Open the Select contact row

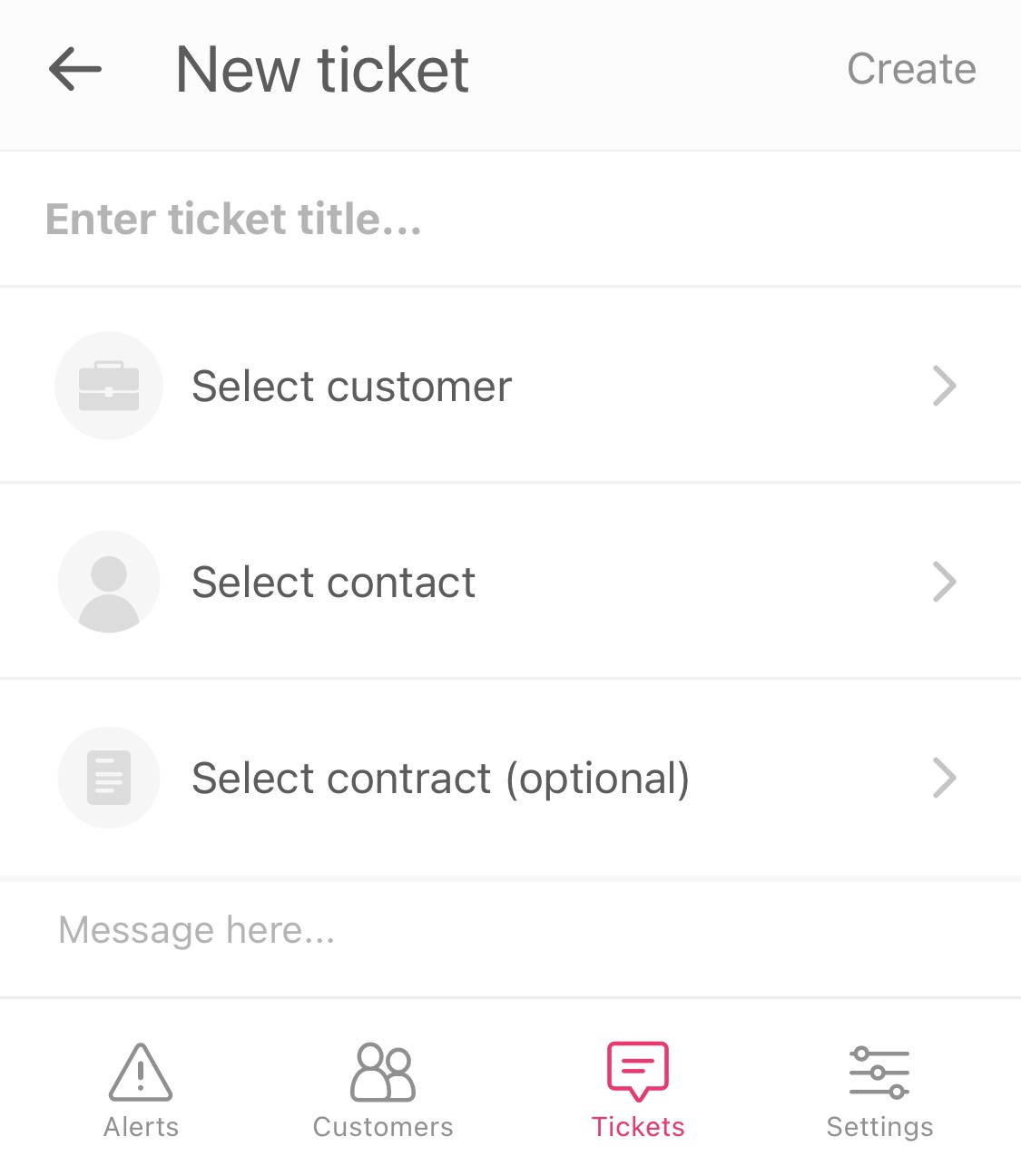point(508,583)
